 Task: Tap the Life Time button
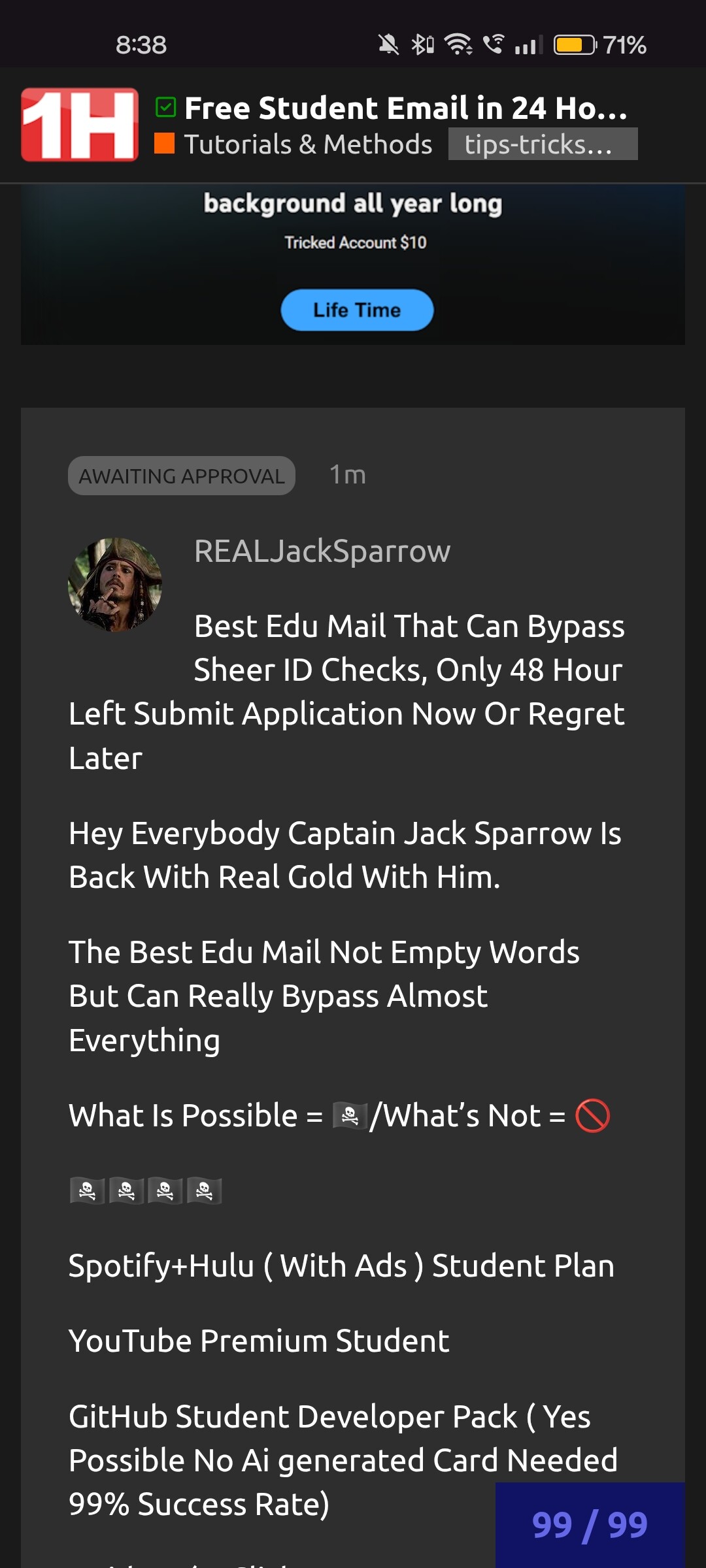(x=357, y=310)
